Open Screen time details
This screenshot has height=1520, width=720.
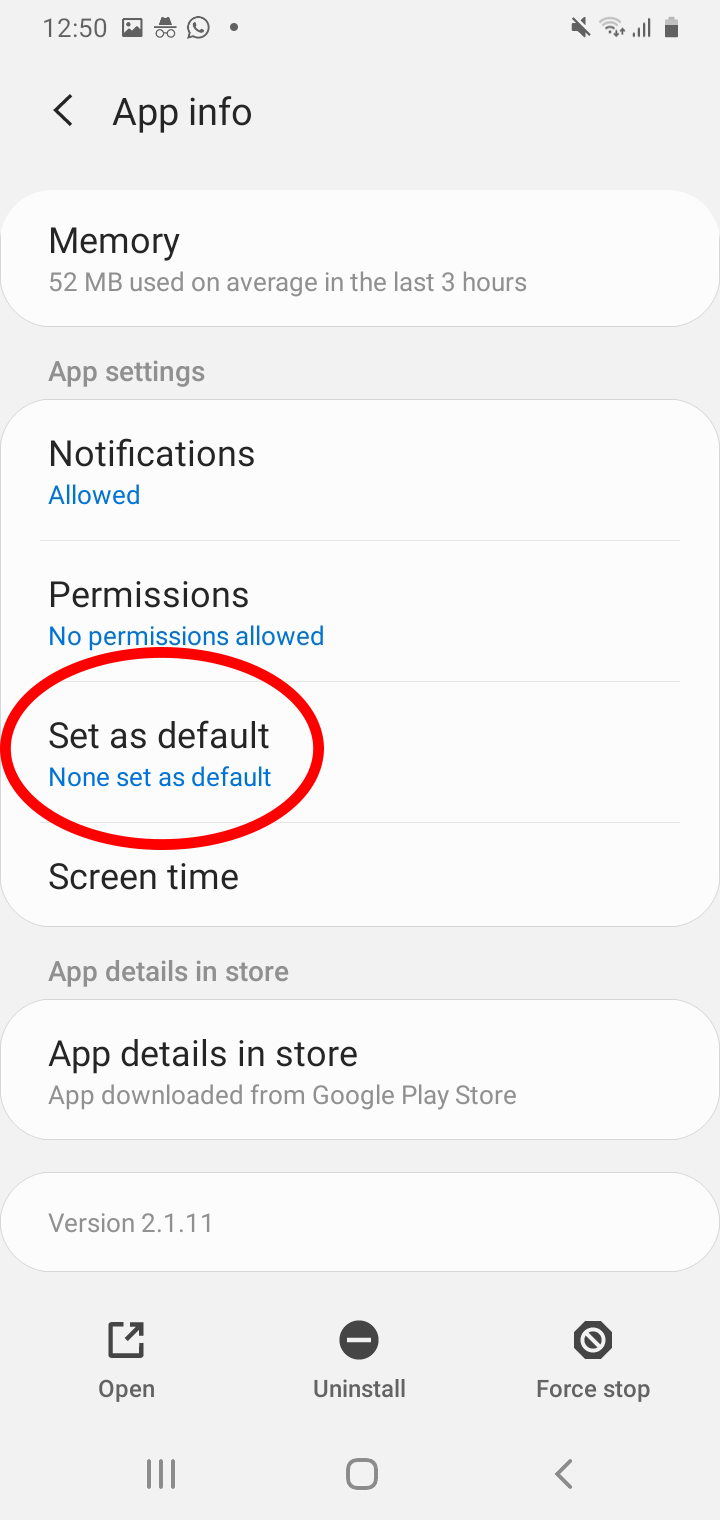coord(360,876)
